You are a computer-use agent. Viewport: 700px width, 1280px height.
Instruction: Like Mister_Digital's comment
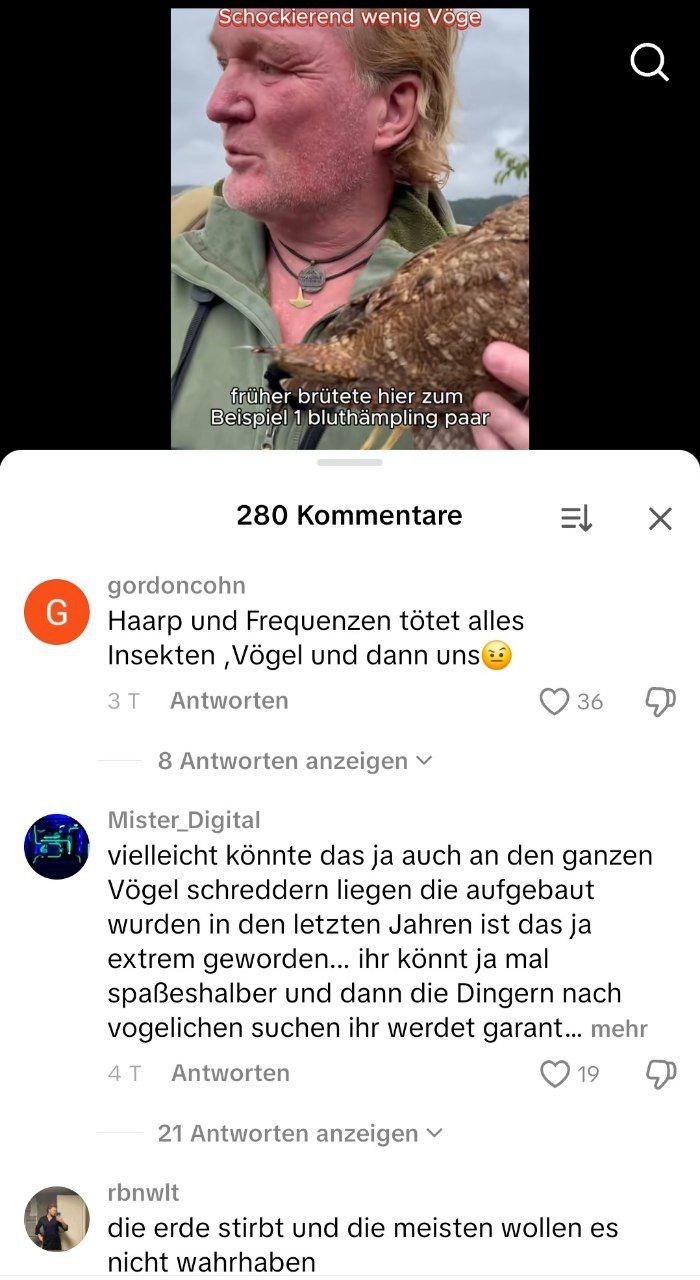[x=554, y=1074]
